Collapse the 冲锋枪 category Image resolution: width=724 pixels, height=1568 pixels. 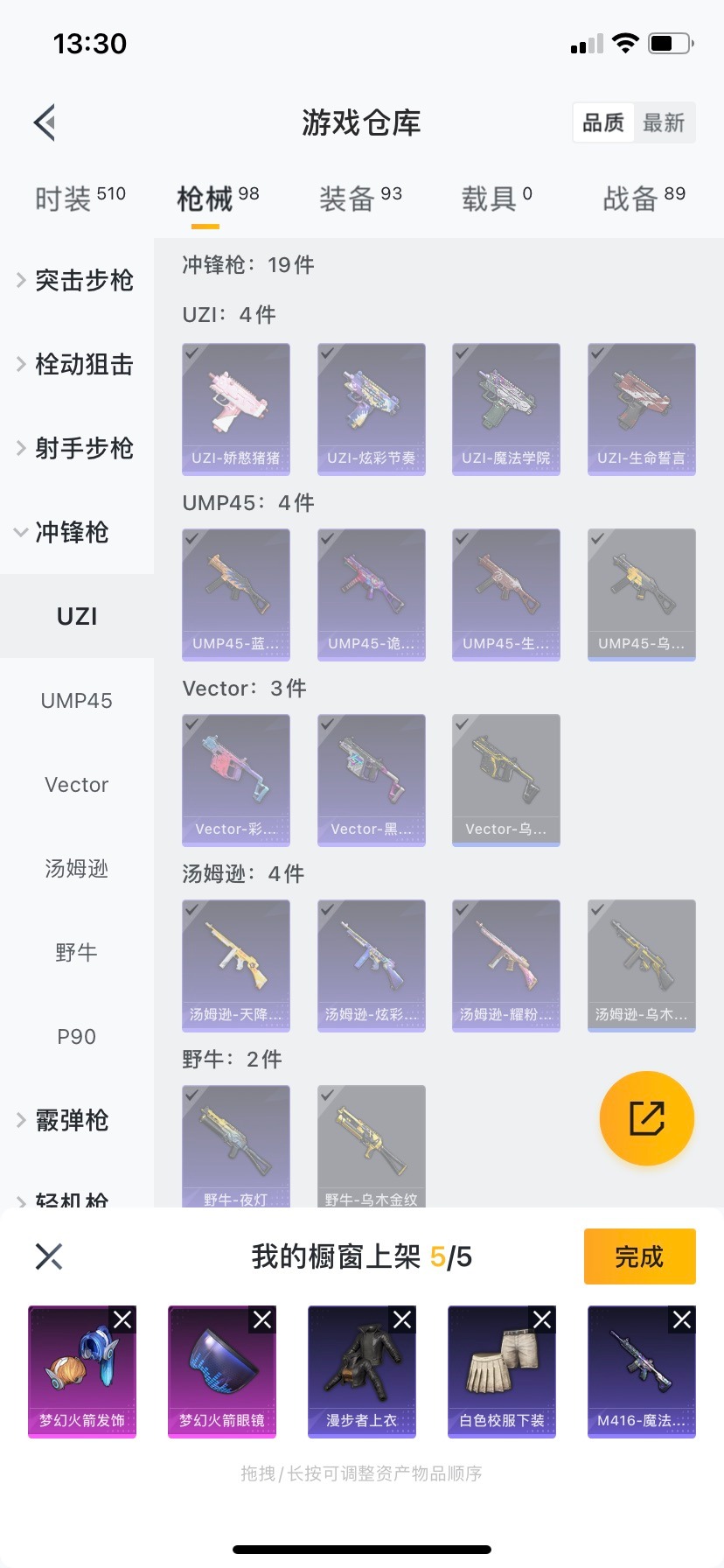point(72,532)
